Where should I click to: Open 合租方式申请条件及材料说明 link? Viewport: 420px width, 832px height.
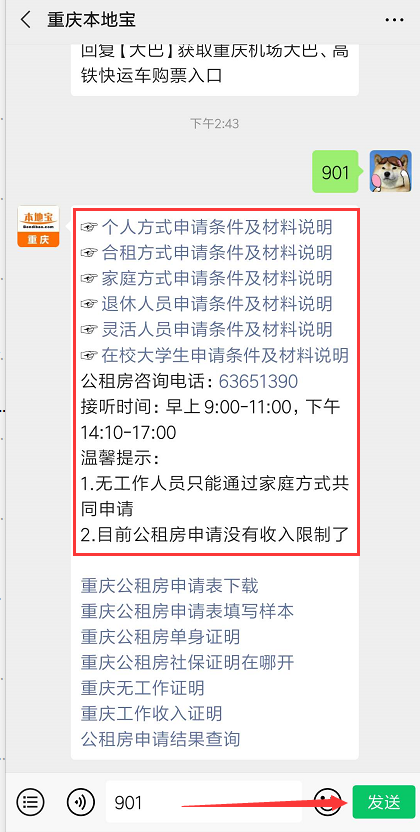tap(217, 253)
